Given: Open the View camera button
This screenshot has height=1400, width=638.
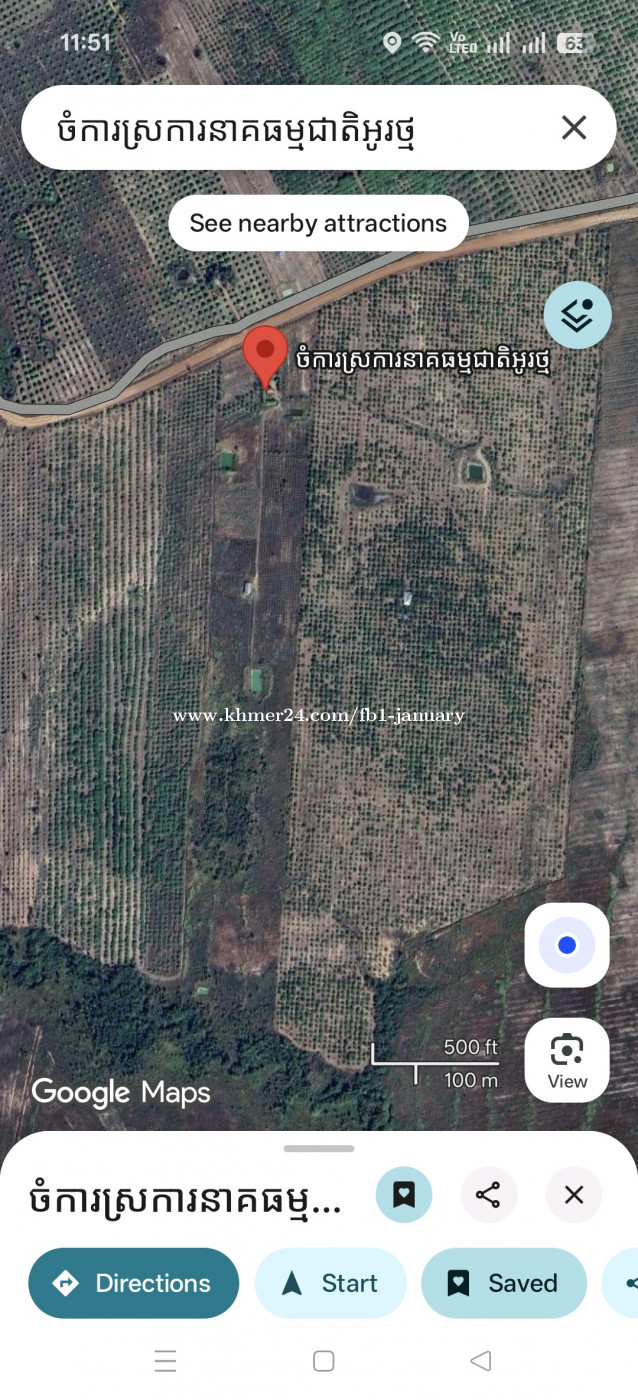Looking at the screenshot, I should 567,1060.
